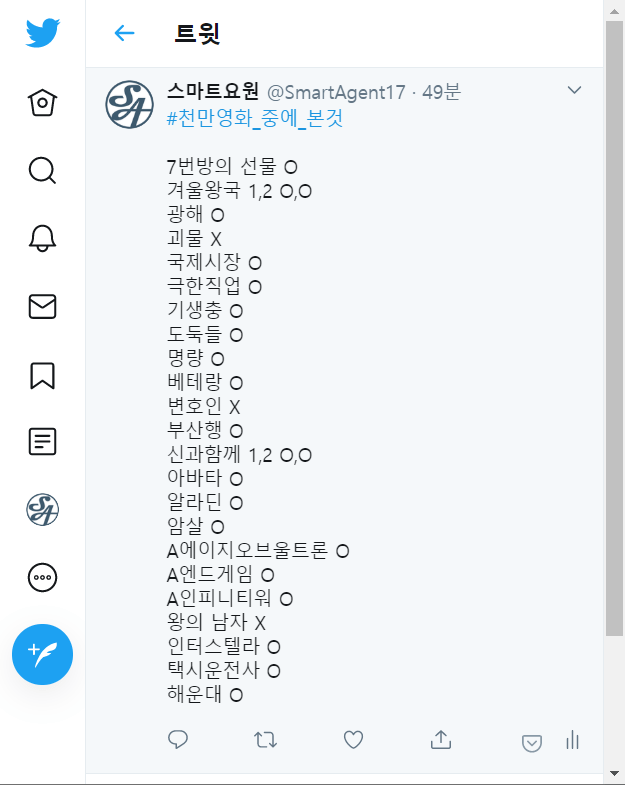Open the notifications bell
Image resolution: width=625 pixels, height=785 pixels.
[42, 238]
